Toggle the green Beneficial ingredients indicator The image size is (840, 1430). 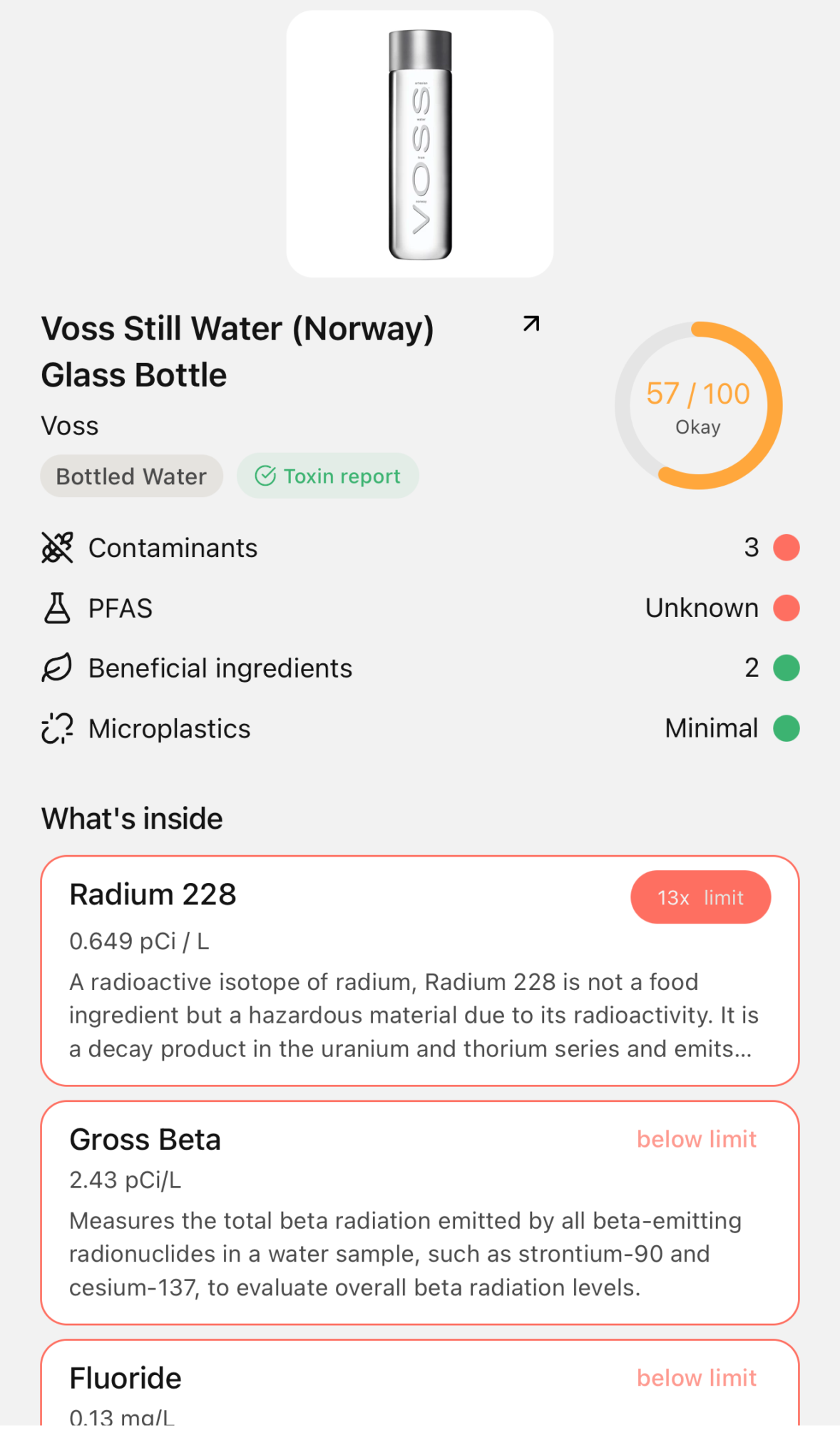(x=785, y=668)
